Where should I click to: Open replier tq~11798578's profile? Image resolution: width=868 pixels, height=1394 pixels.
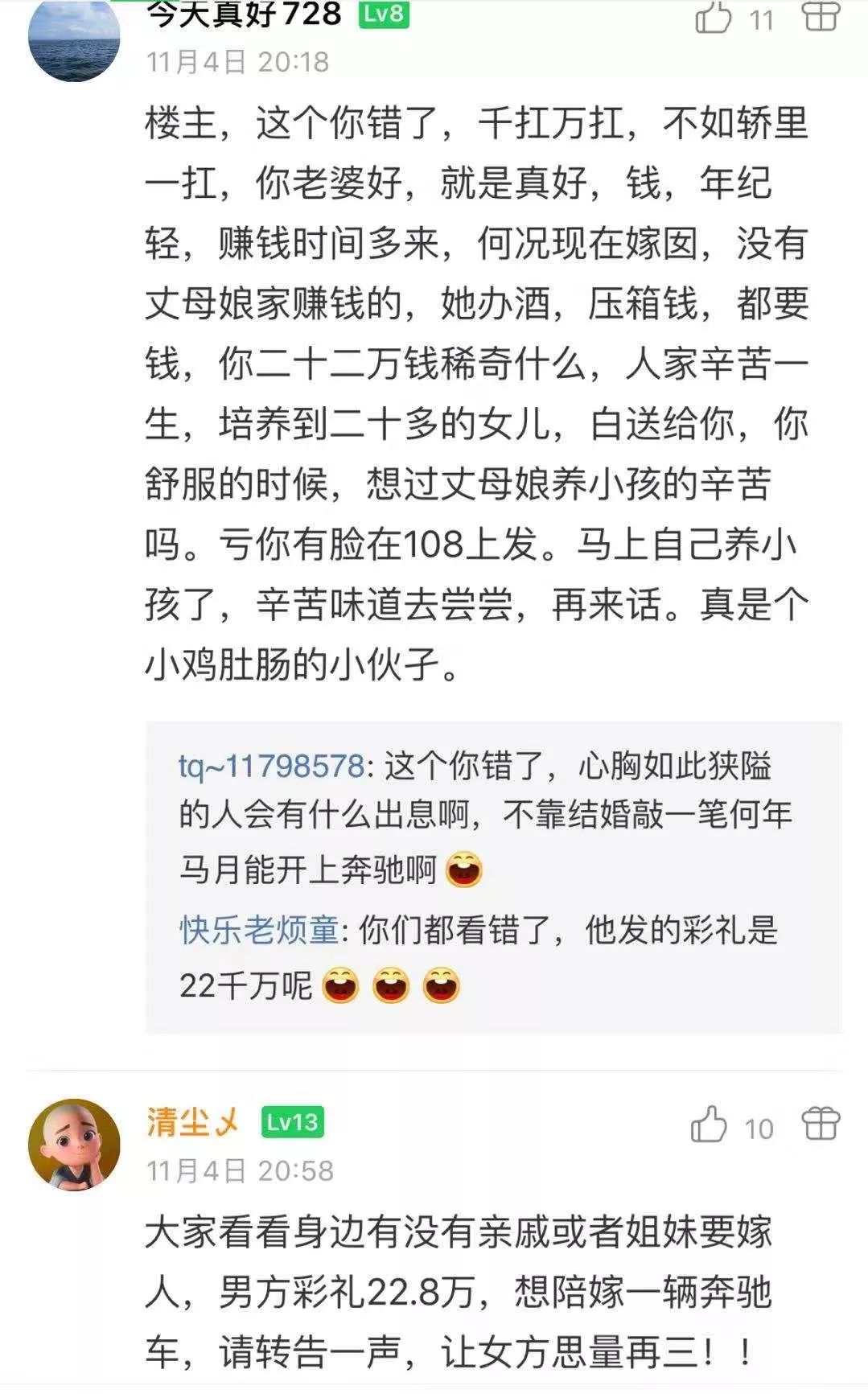271,765
